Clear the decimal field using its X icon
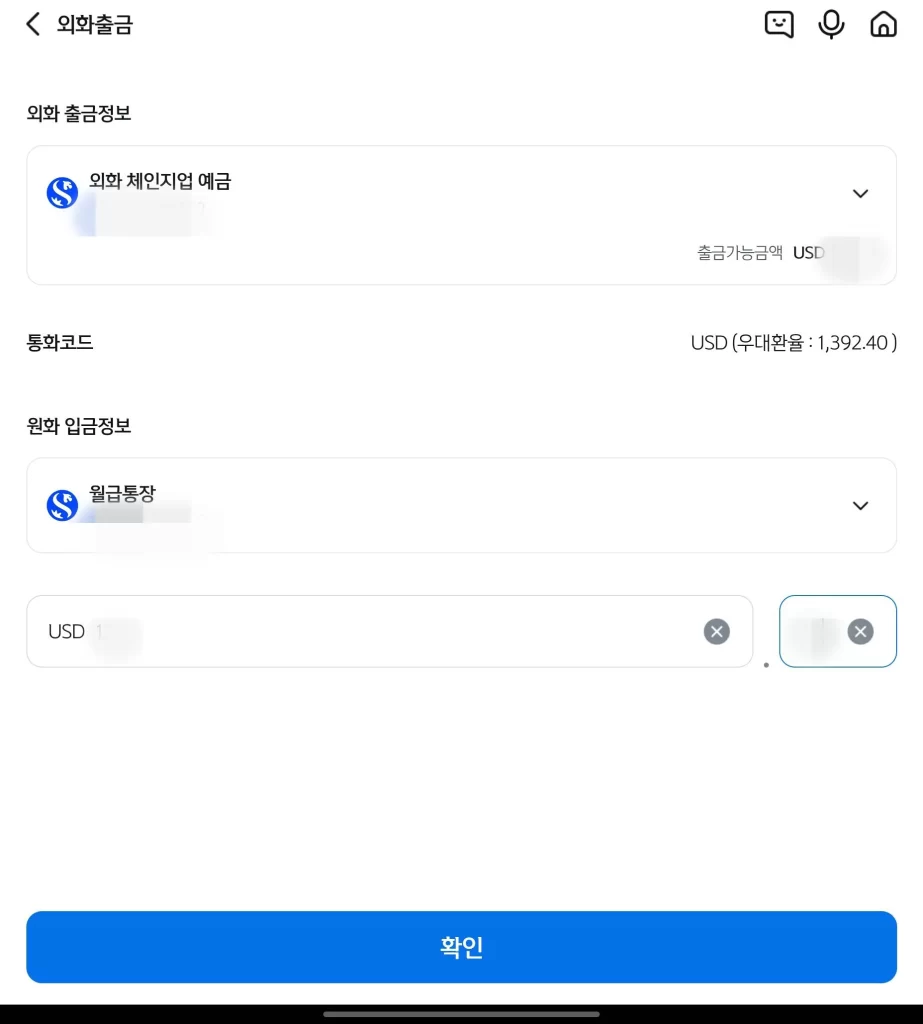Viewport: 923px width, 1024px height. 860,631
